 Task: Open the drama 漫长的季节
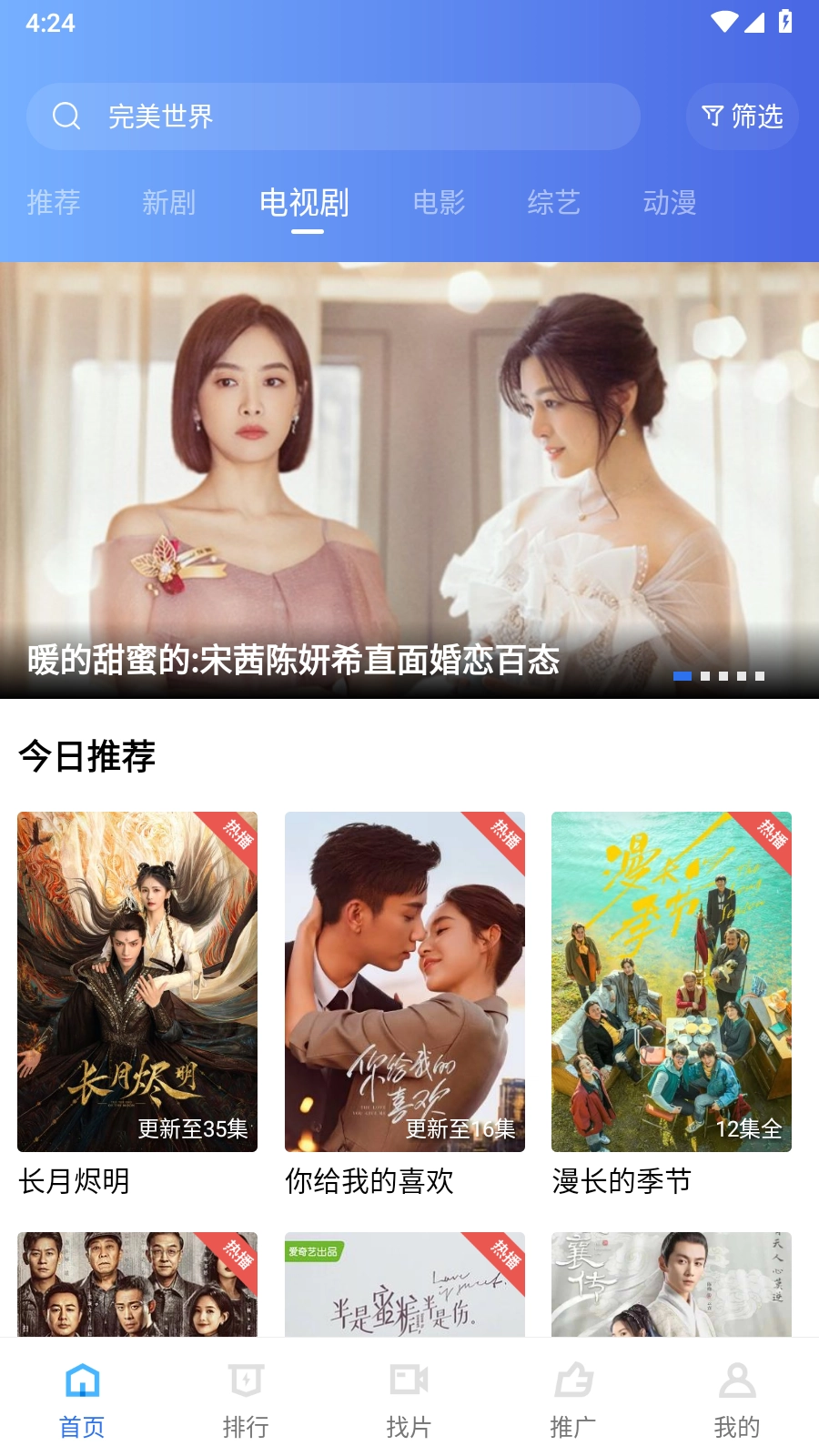pos(672,983)
